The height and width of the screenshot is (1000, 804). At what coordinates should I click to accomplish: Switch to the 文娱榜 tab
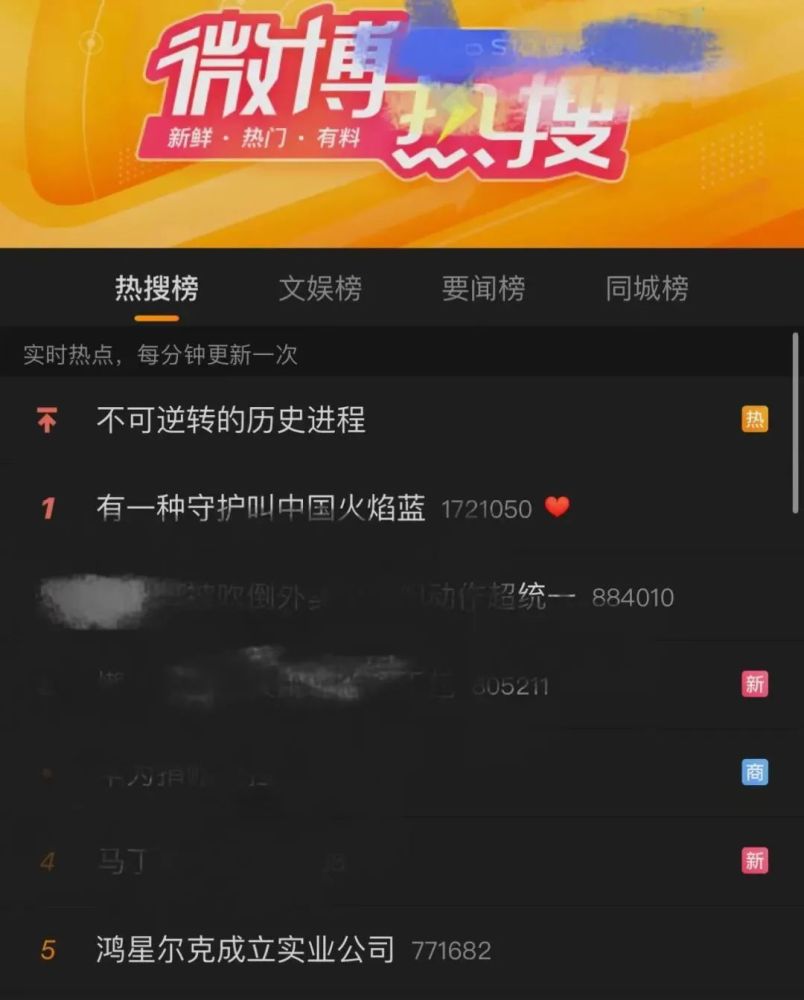click(x=323, y=288)
